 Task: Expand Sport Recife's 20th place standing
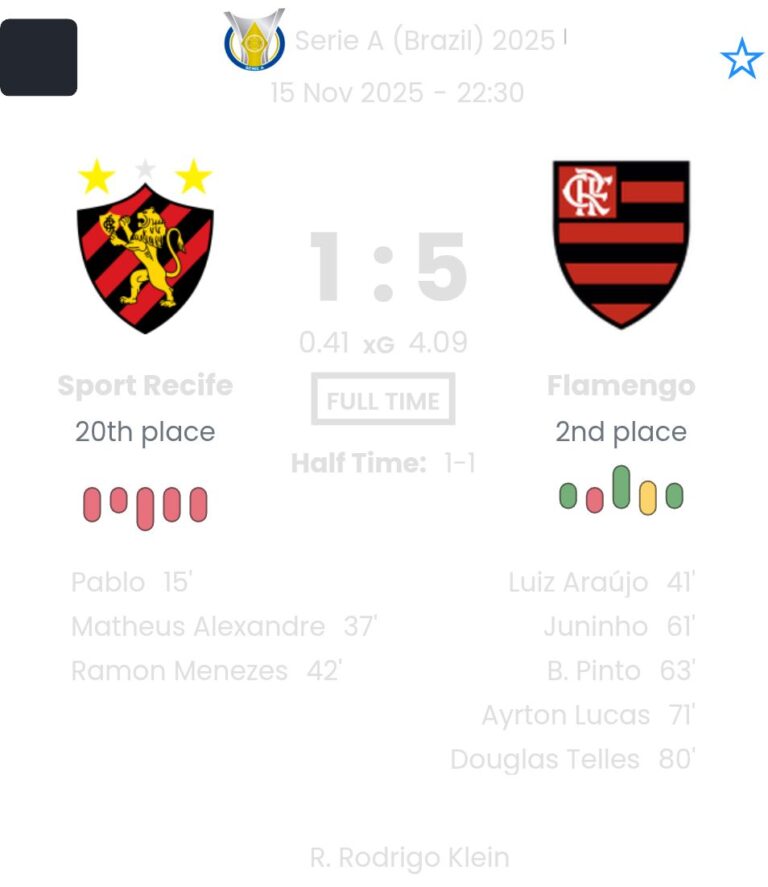pyautogui.click(x=145, y=432)
